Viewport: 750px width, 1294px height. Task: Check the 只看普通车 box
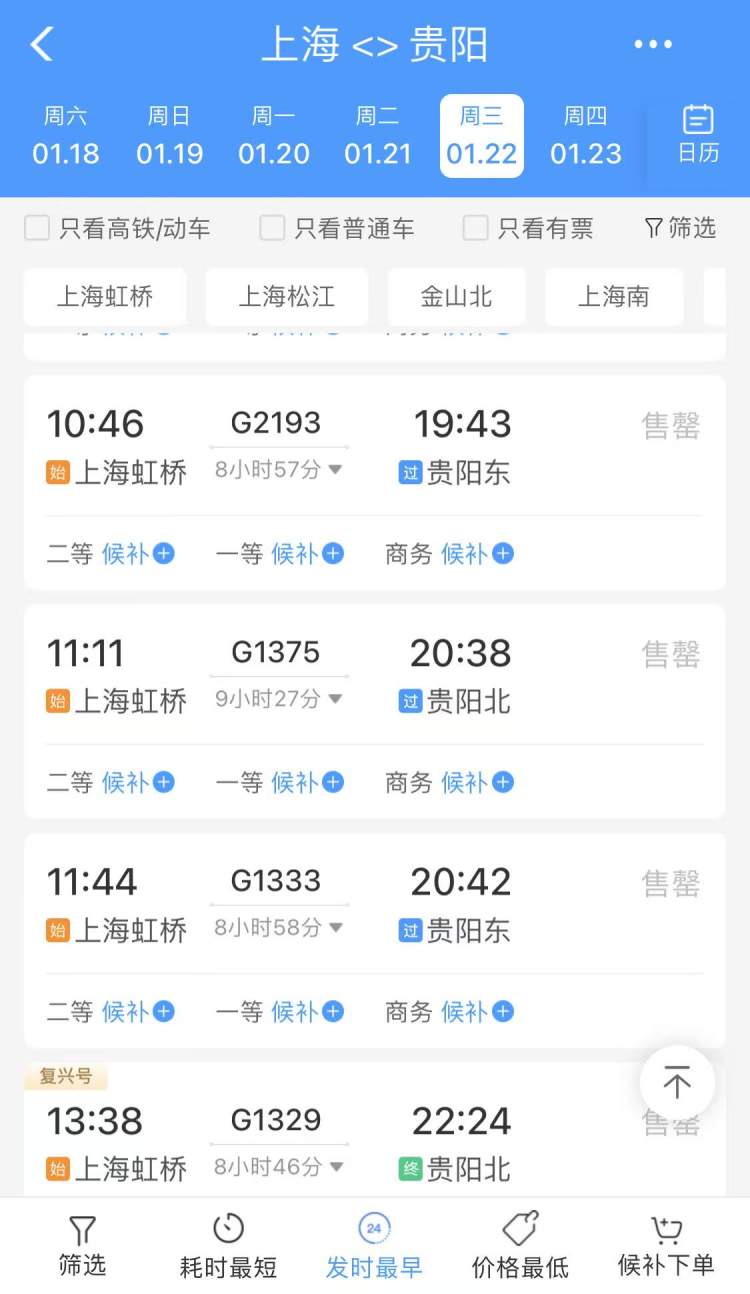click(337, 228)
